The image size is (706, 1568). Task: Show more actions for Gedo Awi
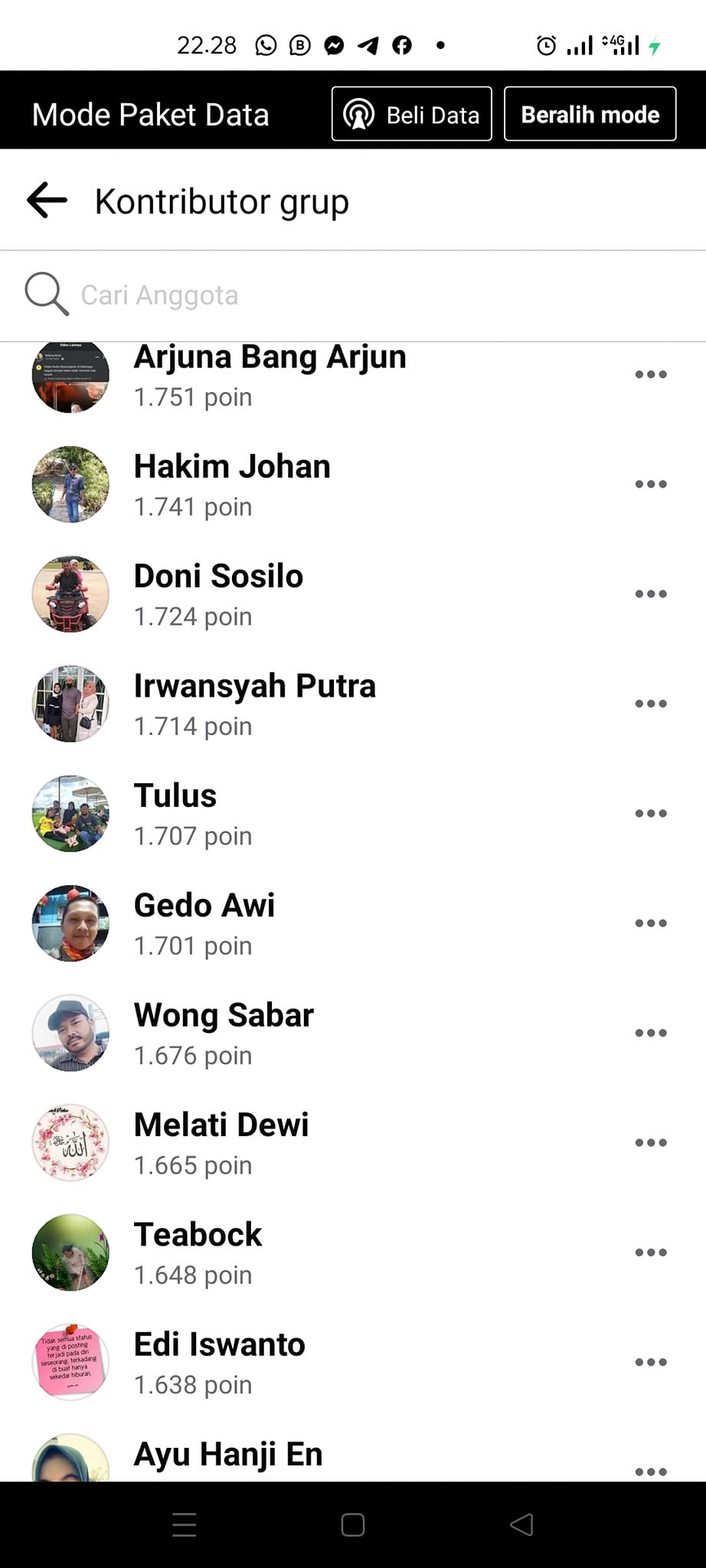650,923
